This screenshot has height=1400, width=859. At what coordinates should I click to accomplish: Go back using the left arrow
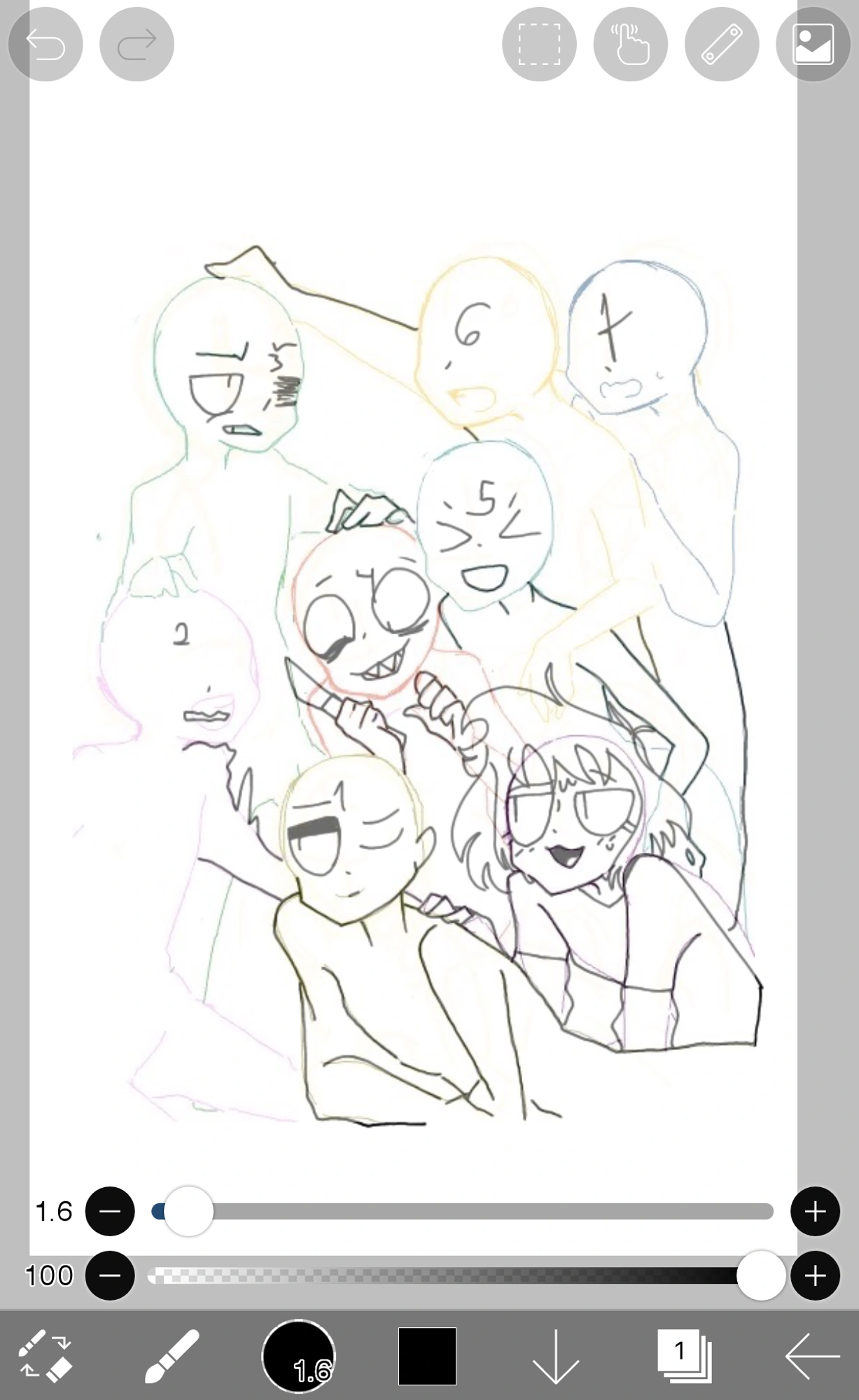pos(812,1357)
